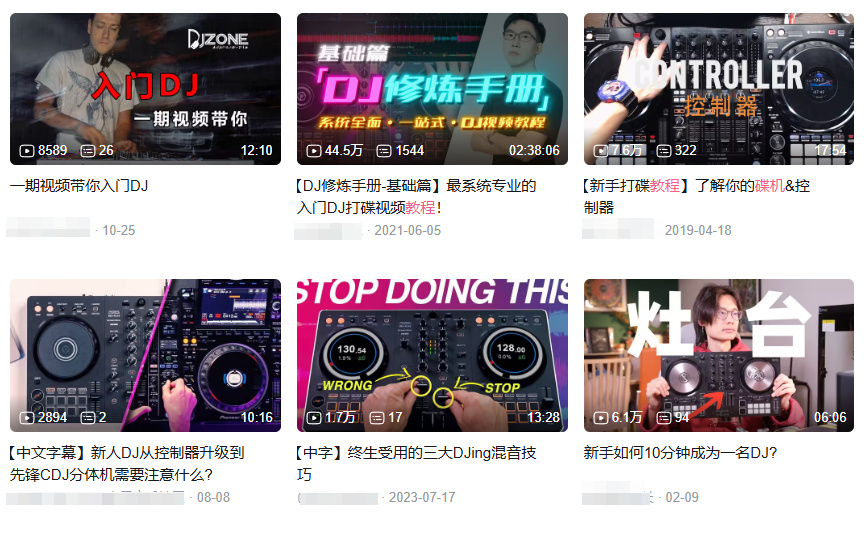
Task: Tap the title 新手如何10分钟成为一名DJ?
Action: click(x=680, y=452)
